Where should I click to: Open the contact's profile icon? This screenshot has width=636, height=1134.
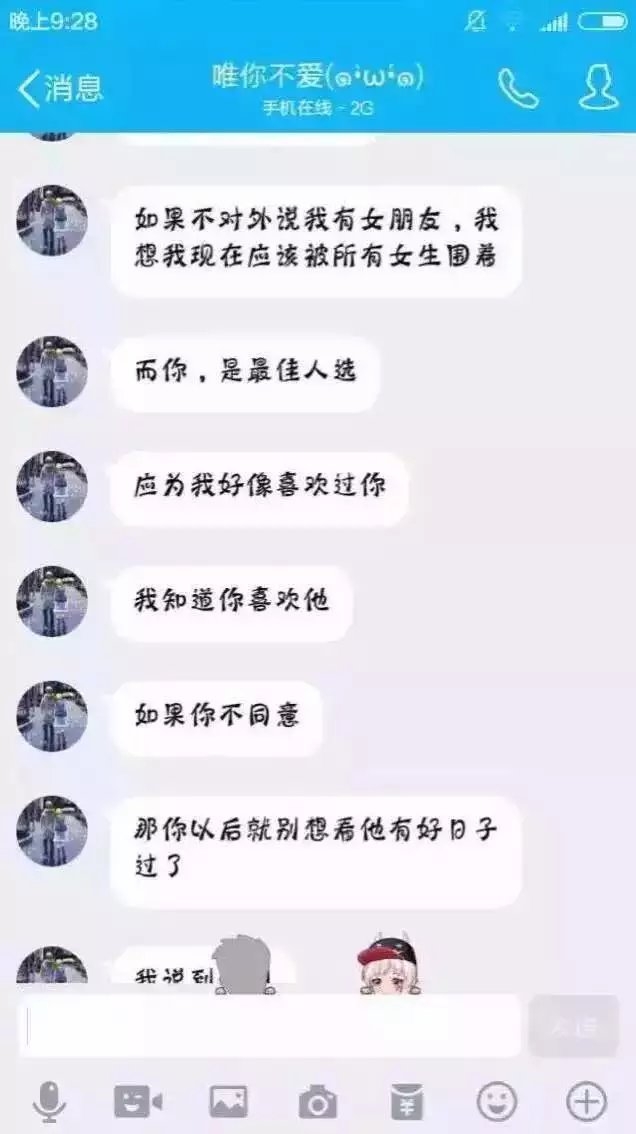[x=599, y=87]
